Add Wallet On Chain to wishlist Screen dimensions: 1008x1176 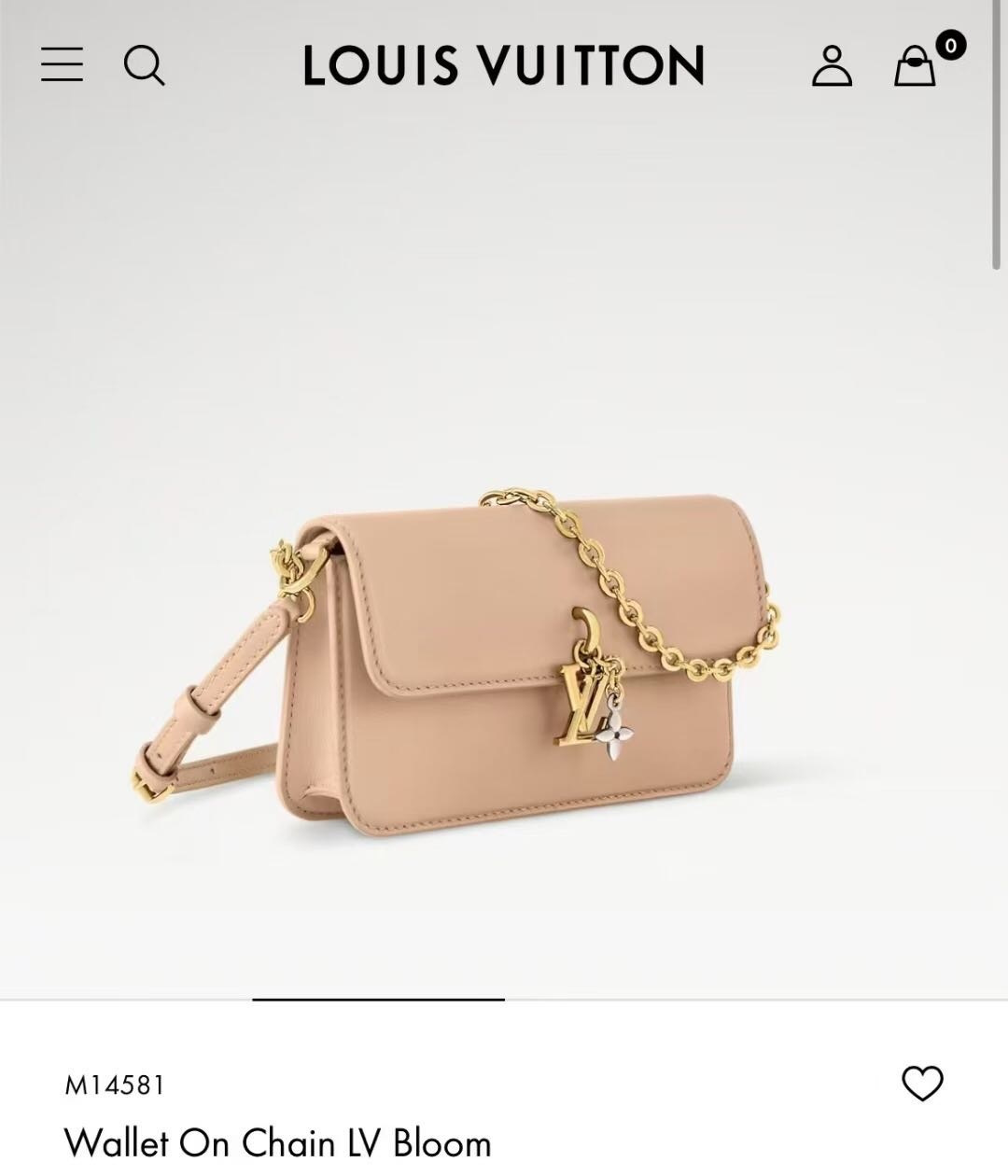click(x=922, y=1083)
